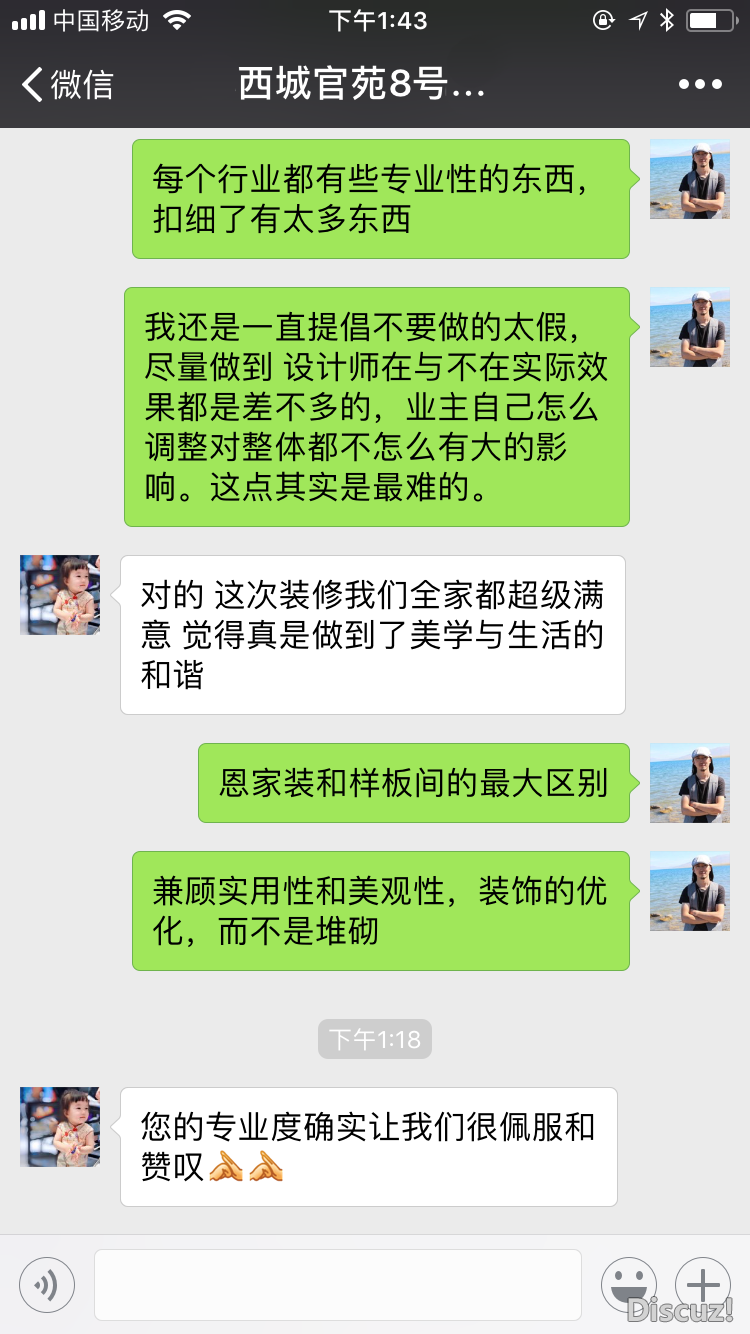
Task: Go back to the 微信 chat list
Action: [x=66, y=84]
